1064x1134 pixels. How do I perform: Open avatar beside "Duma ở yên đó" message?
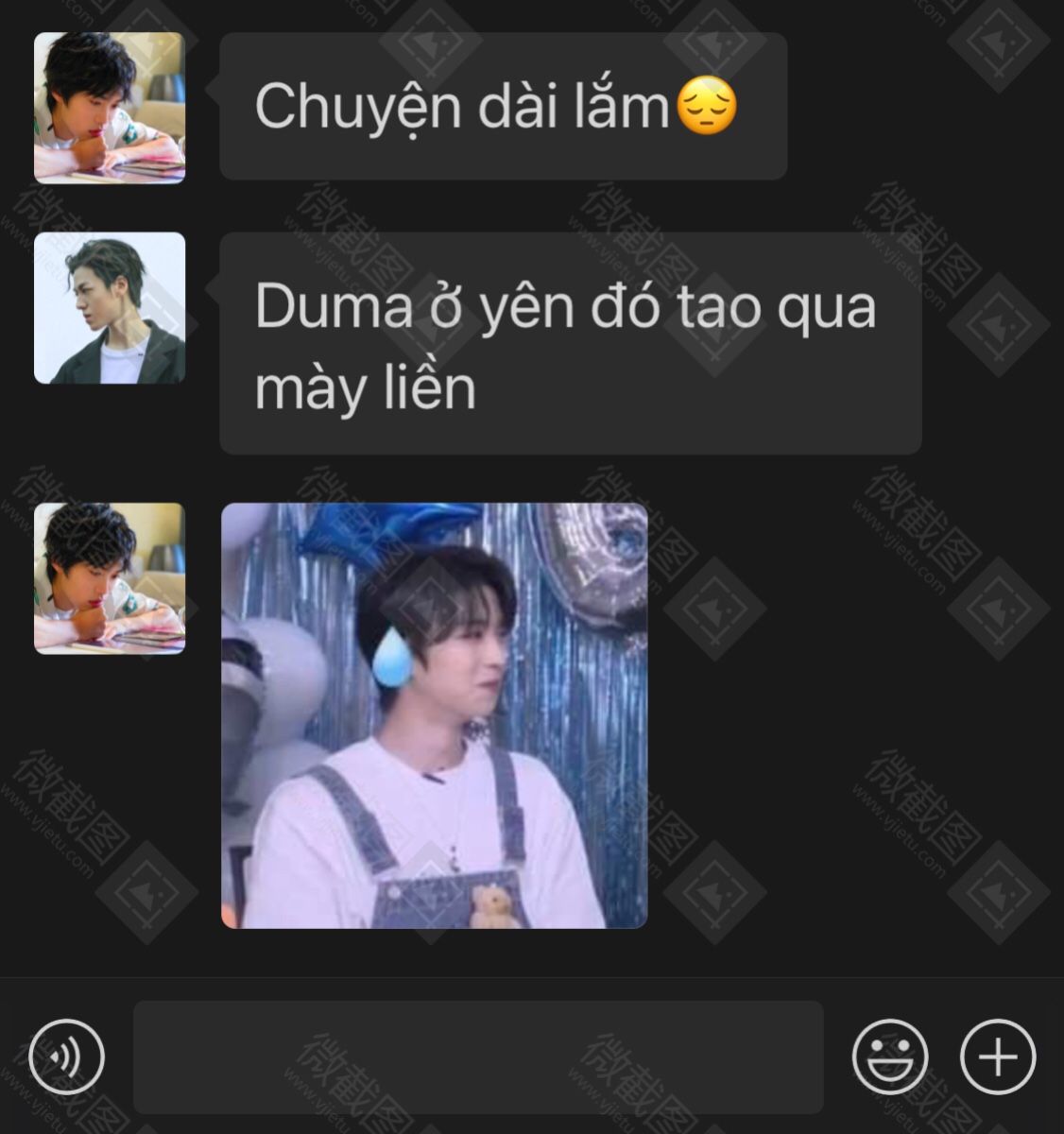(x=110, y=308)
